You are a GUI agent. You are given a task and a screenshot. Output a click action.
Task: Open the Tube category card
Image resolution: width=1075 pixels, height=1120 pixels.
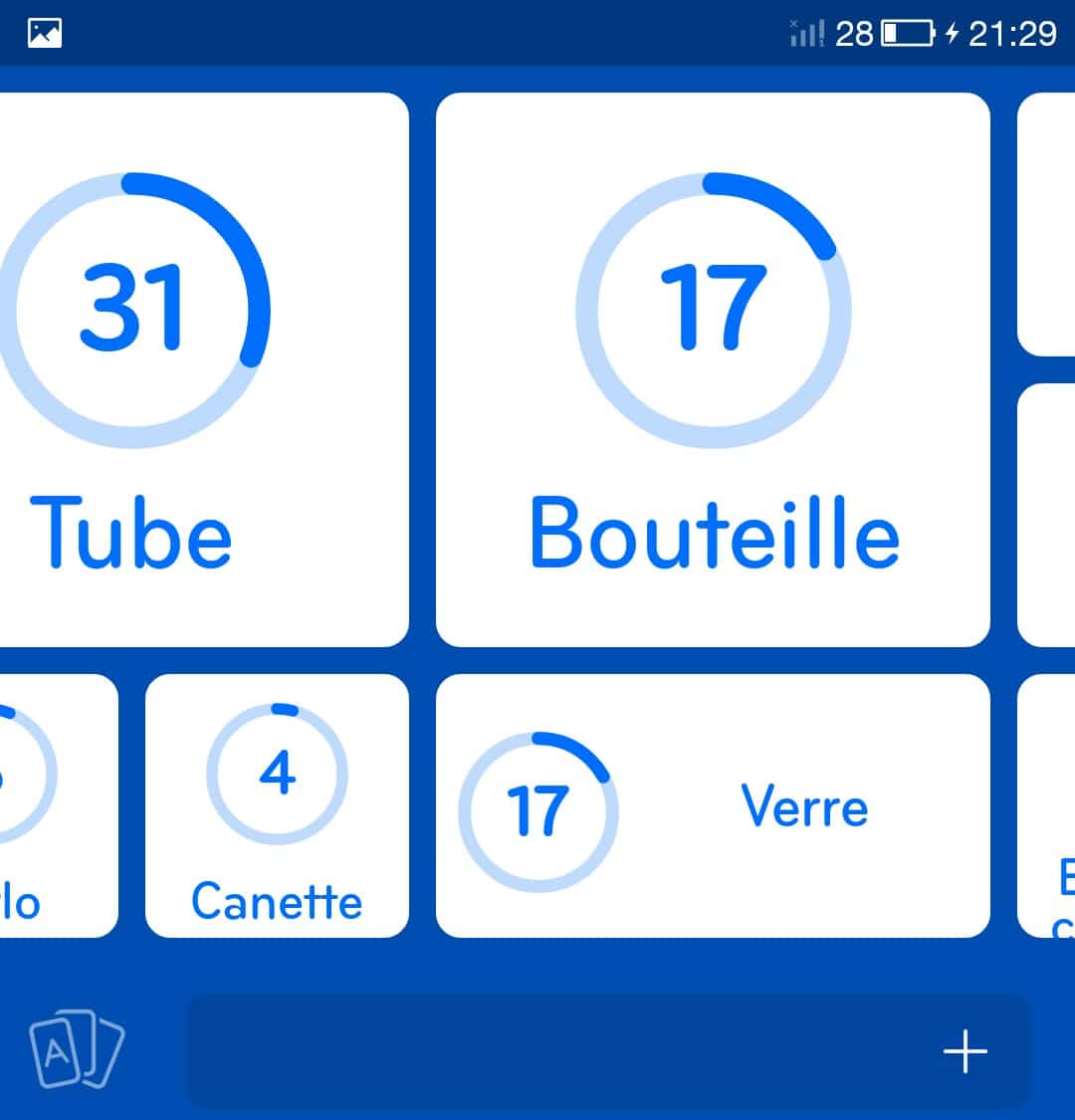(x=199, y=368)
